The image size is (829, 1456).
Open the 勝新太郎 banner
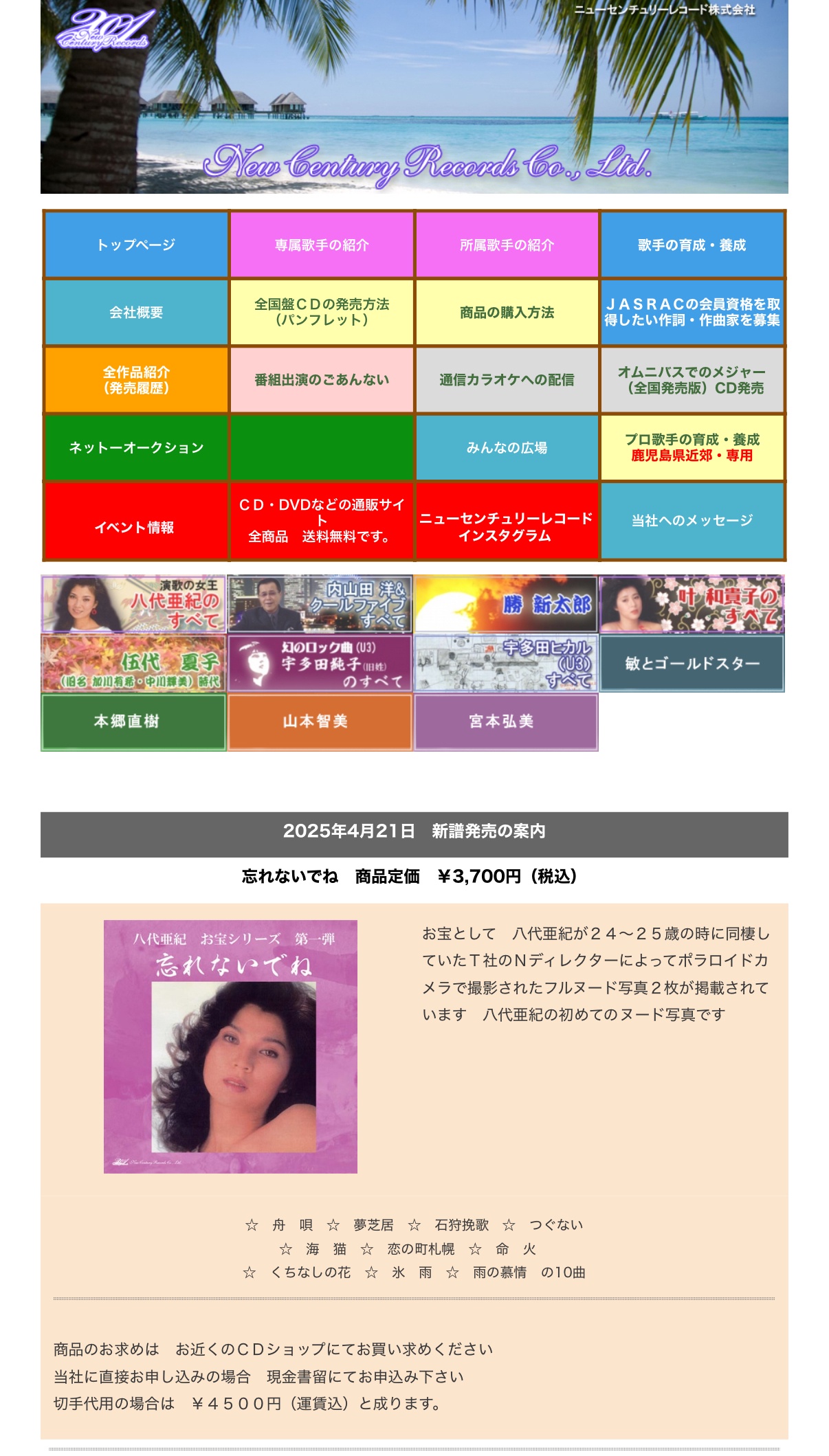tap(506, 604)
